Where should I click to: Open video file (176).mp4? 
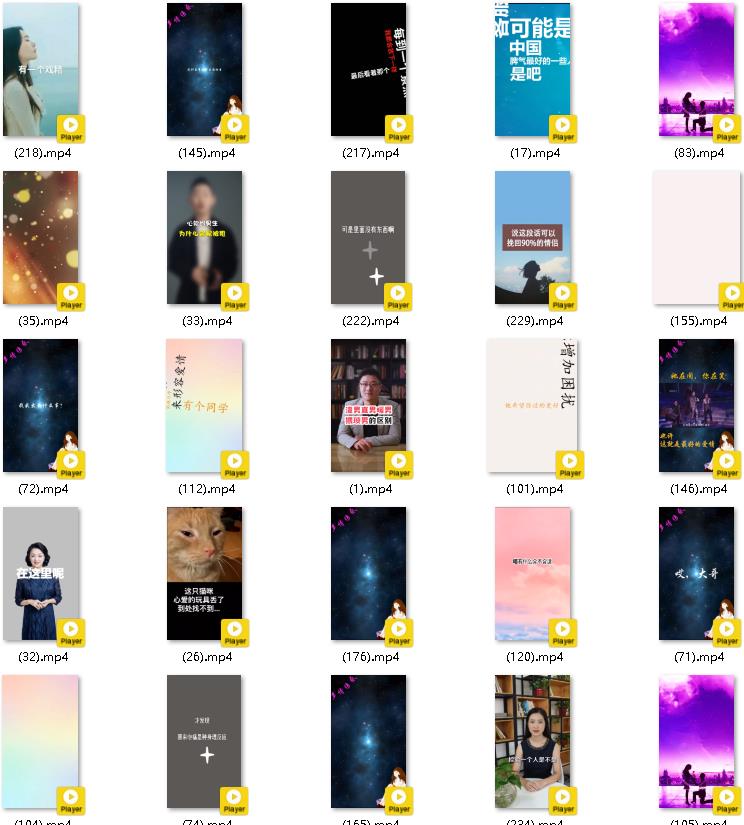tap(369, 574)
